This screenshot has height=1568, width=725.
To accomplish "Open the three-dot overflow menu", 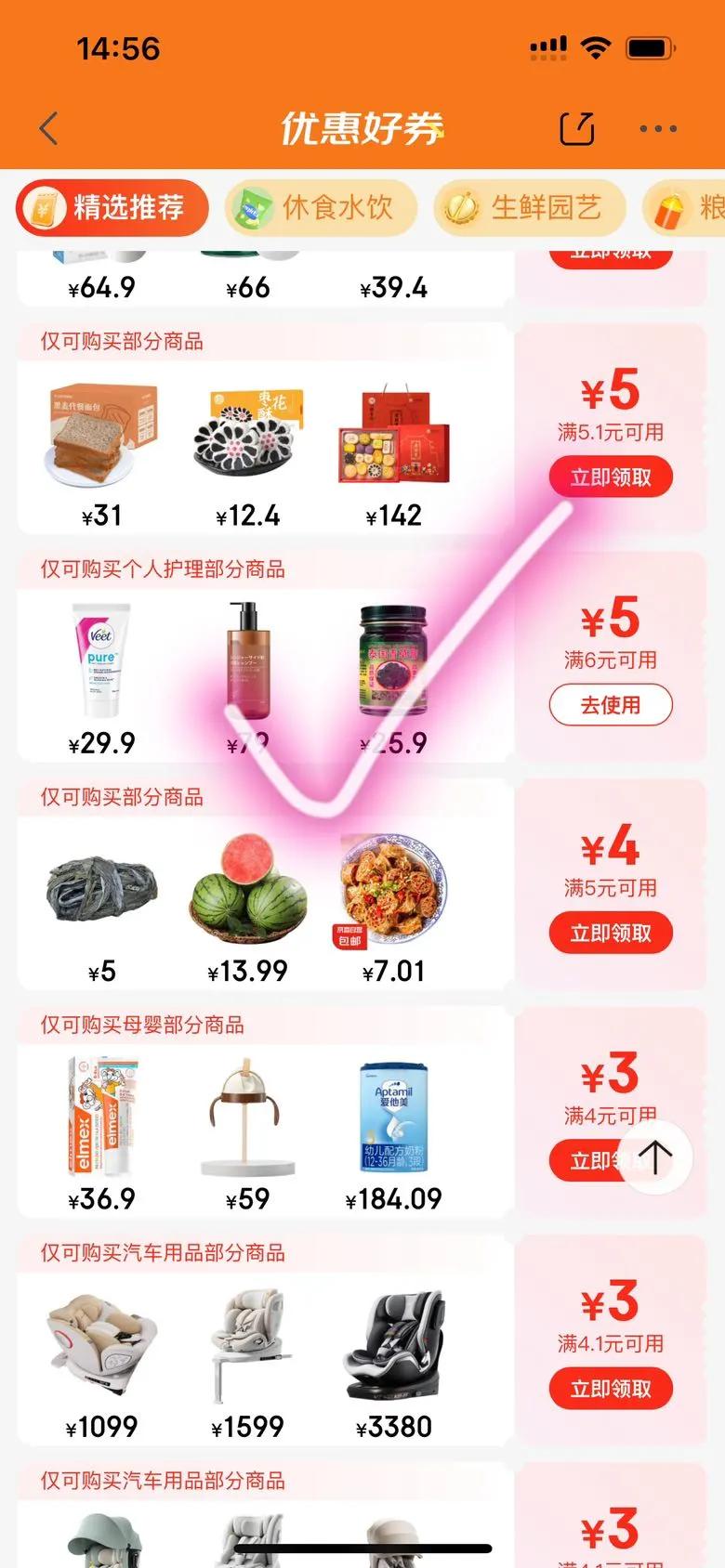I will (658, 128).
